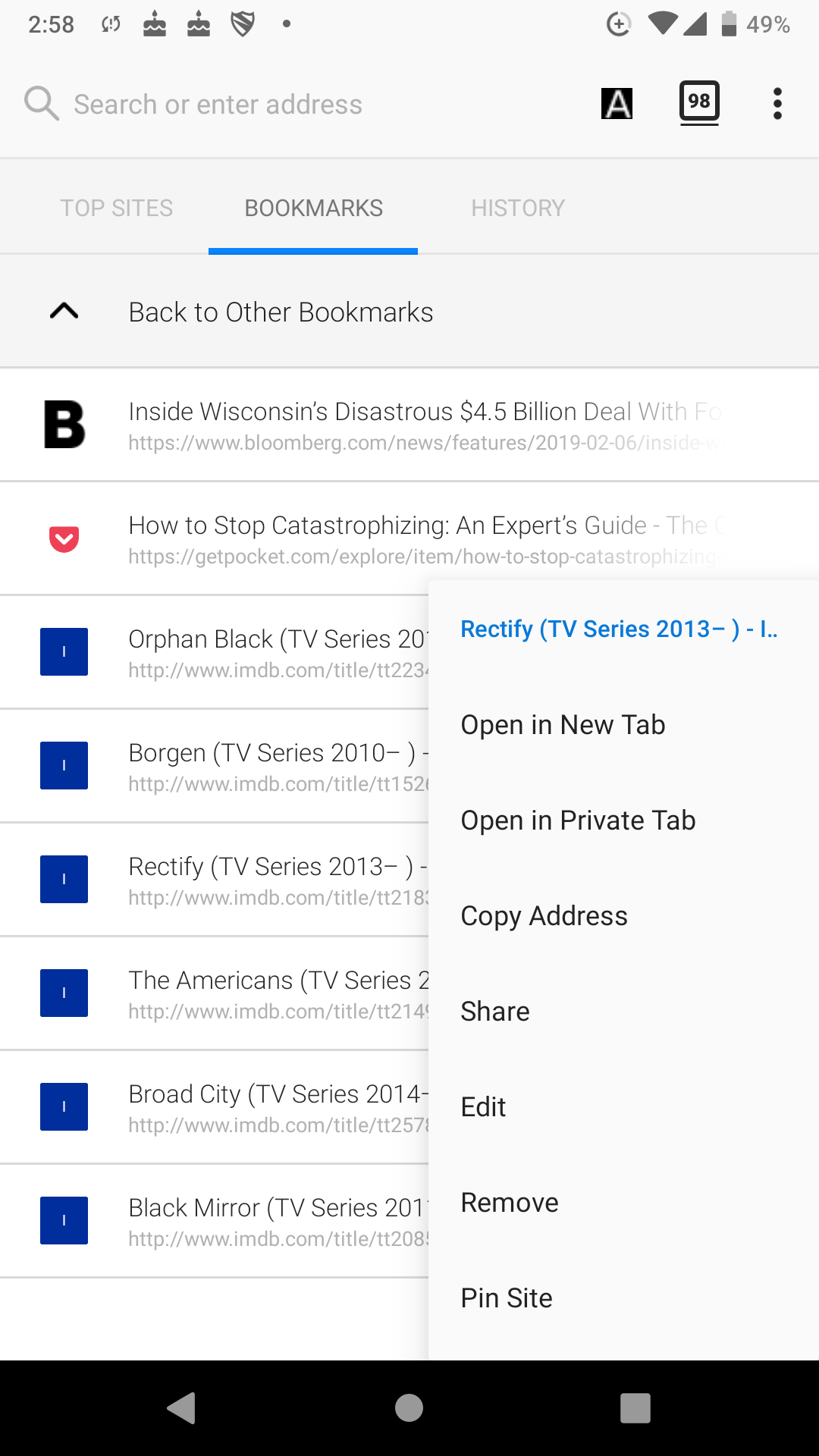Select Pin Site option
Image resolution: width=819 pixels, height=1456 pixels.
click(507, 1298)
